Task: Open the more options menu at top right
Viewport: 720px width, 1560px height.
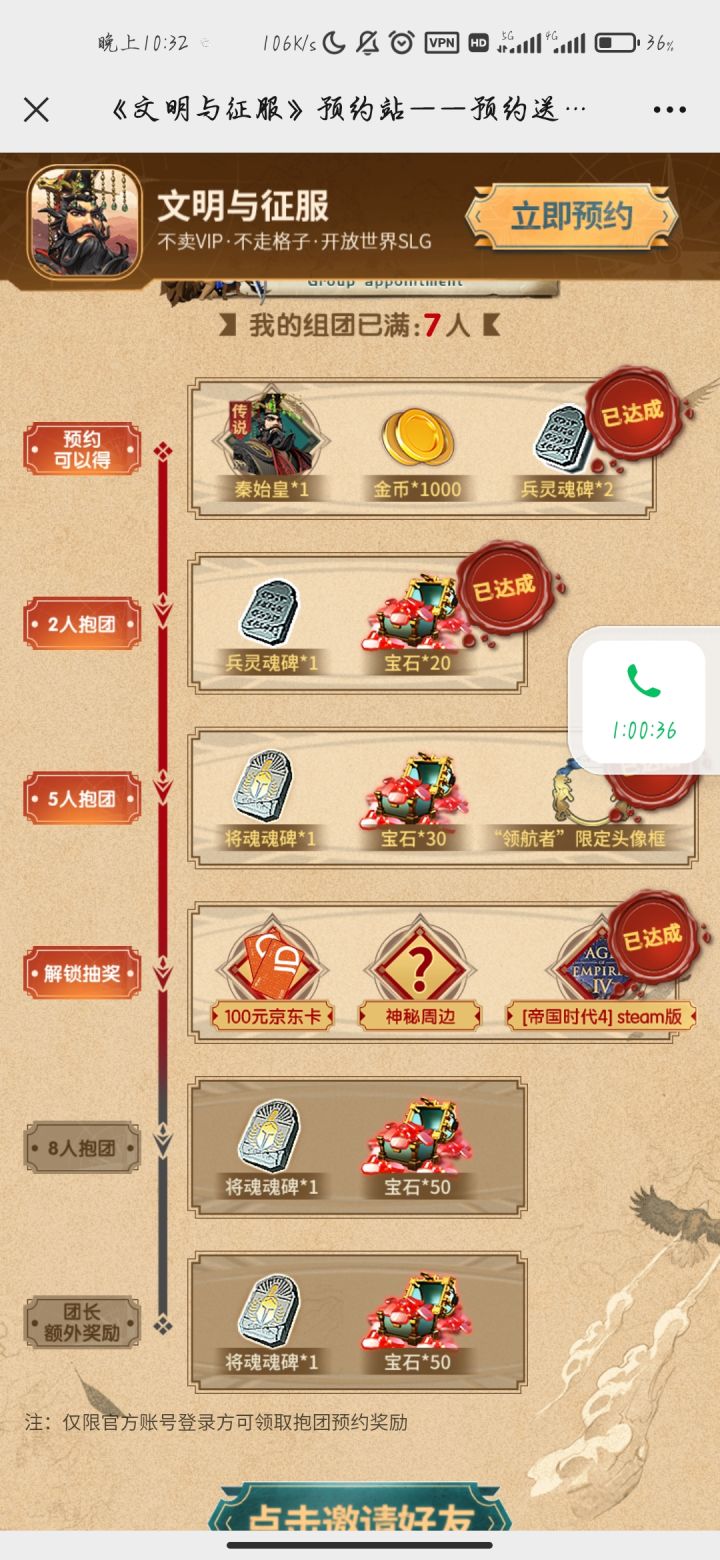Action: 670,107
